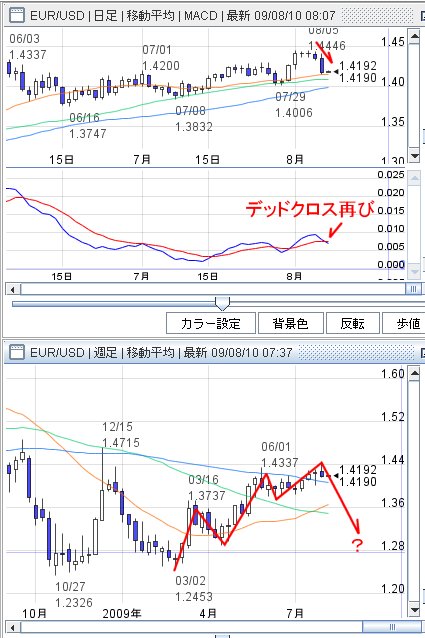Image resolution: width=425 pixels, height=638 pixels.
Task: Click the down arrow on the daily chart price scale
Action: coord(414,155)
